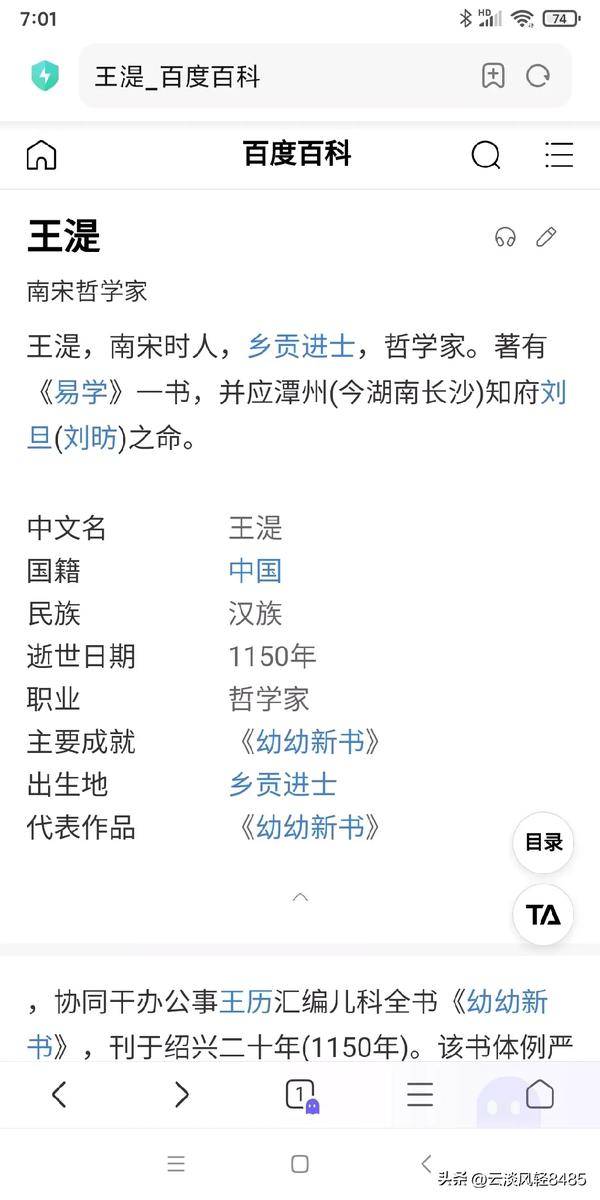The width and height of the screenshot is (600, 1200).
Task: Go to Baidu Baike home
Action: click(x=41, y=155)
